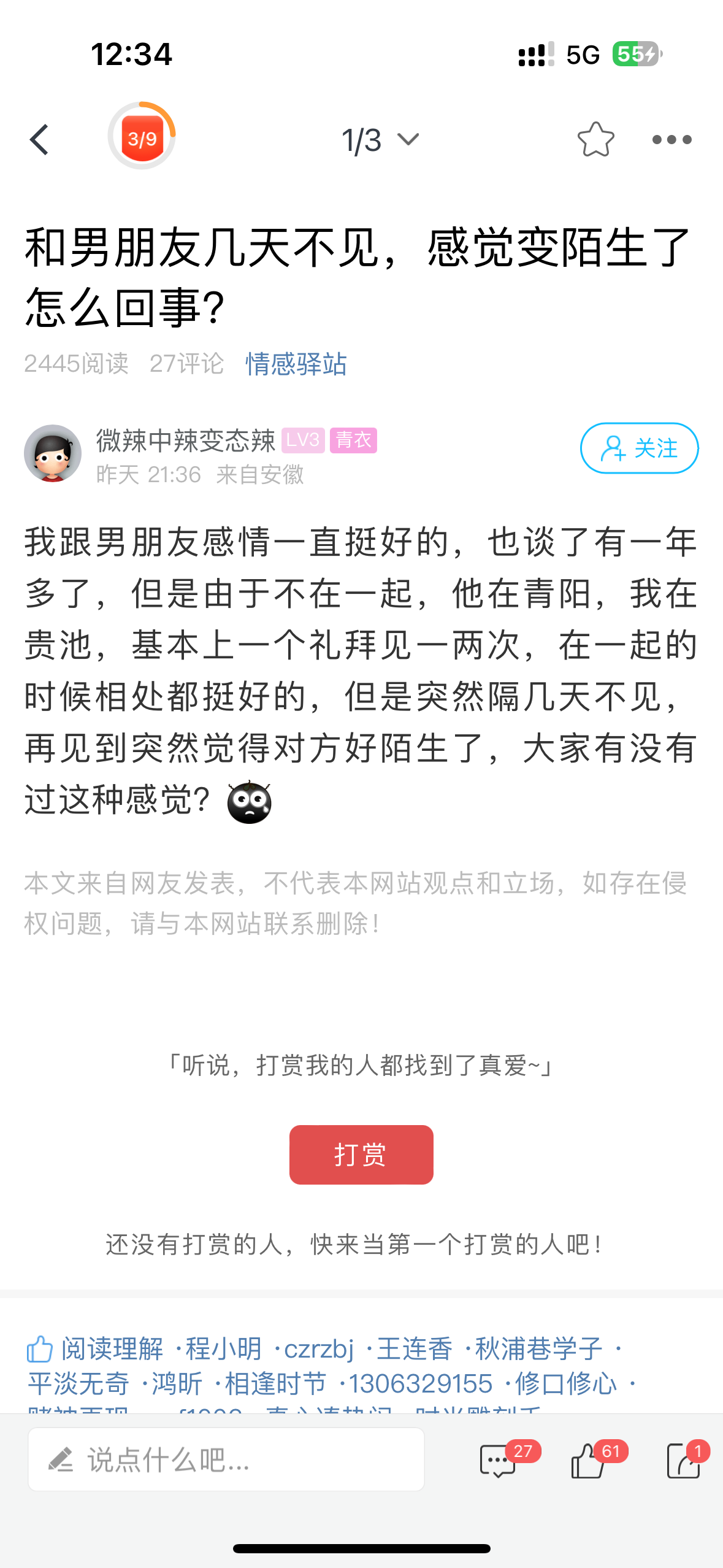Like the post with thumbs-up icon
This screenshot has width=723, height=1568.
(x=587, y=1461)
